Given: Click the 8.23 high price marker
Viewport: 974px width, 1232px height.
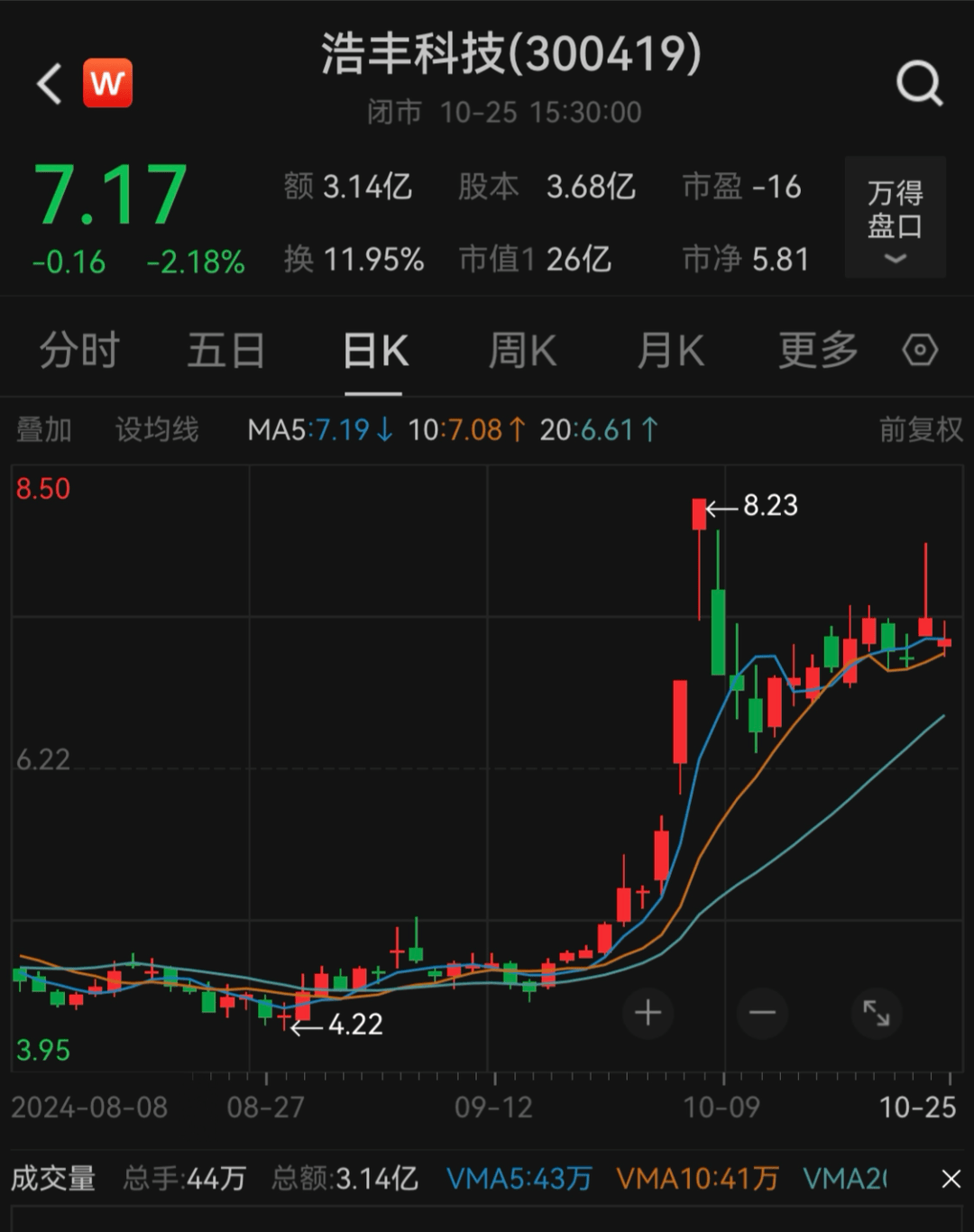Looking at the screenshot, I should click(771, 507).
